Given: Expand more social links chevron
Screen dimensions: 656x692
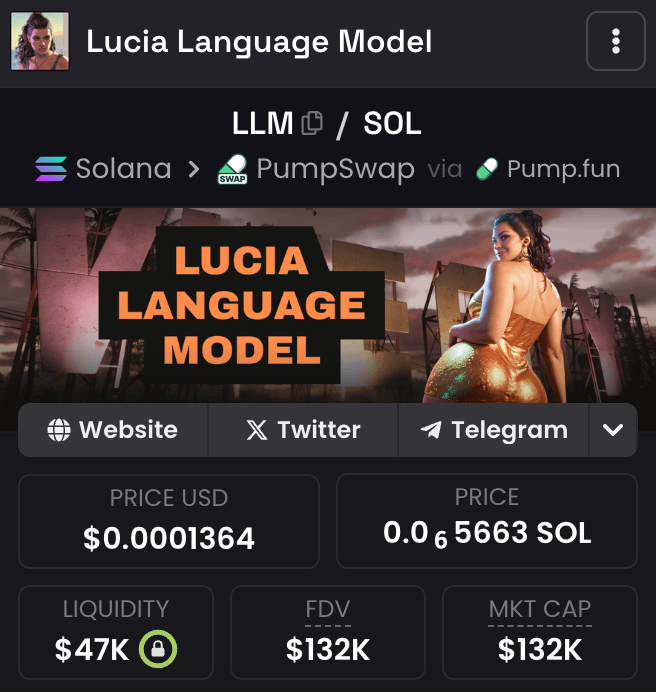Looking at the screenshot, I should coord(613,430).
